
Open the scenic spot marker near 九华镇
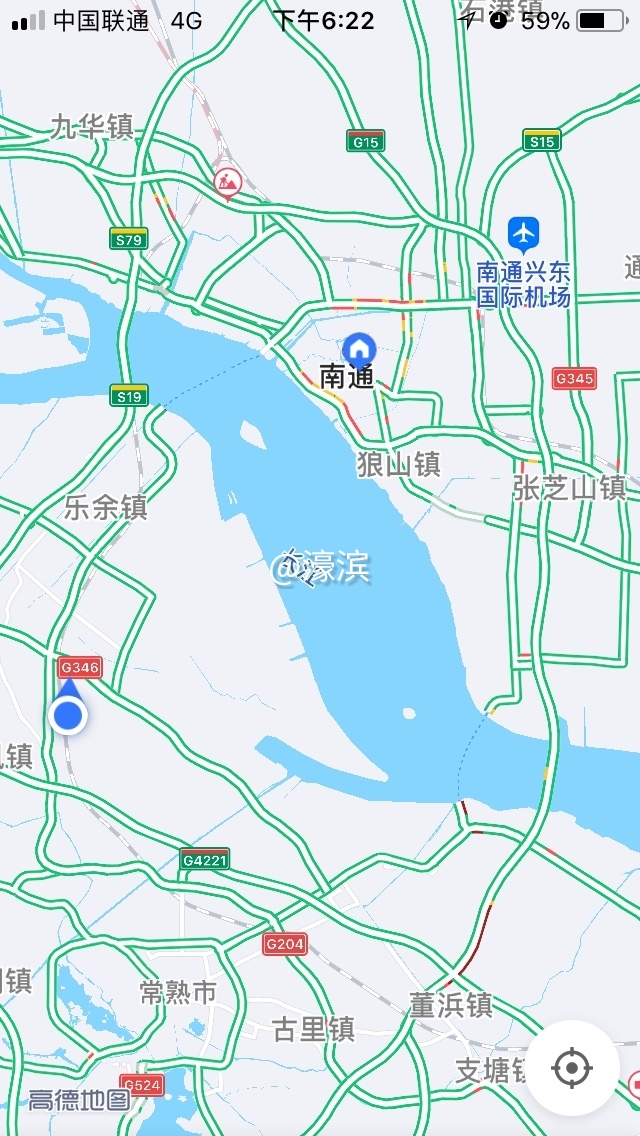[228, 182]
